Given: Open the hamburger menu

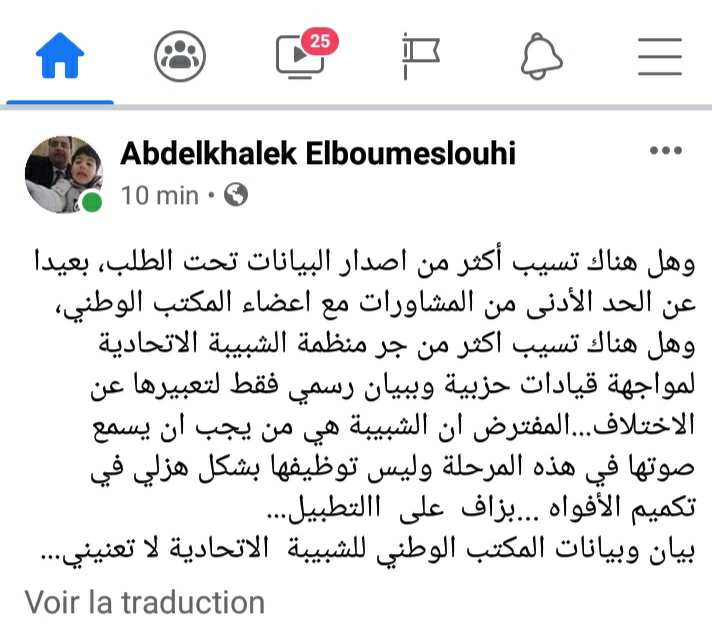Looking at the screenshot, I should 659,58.
